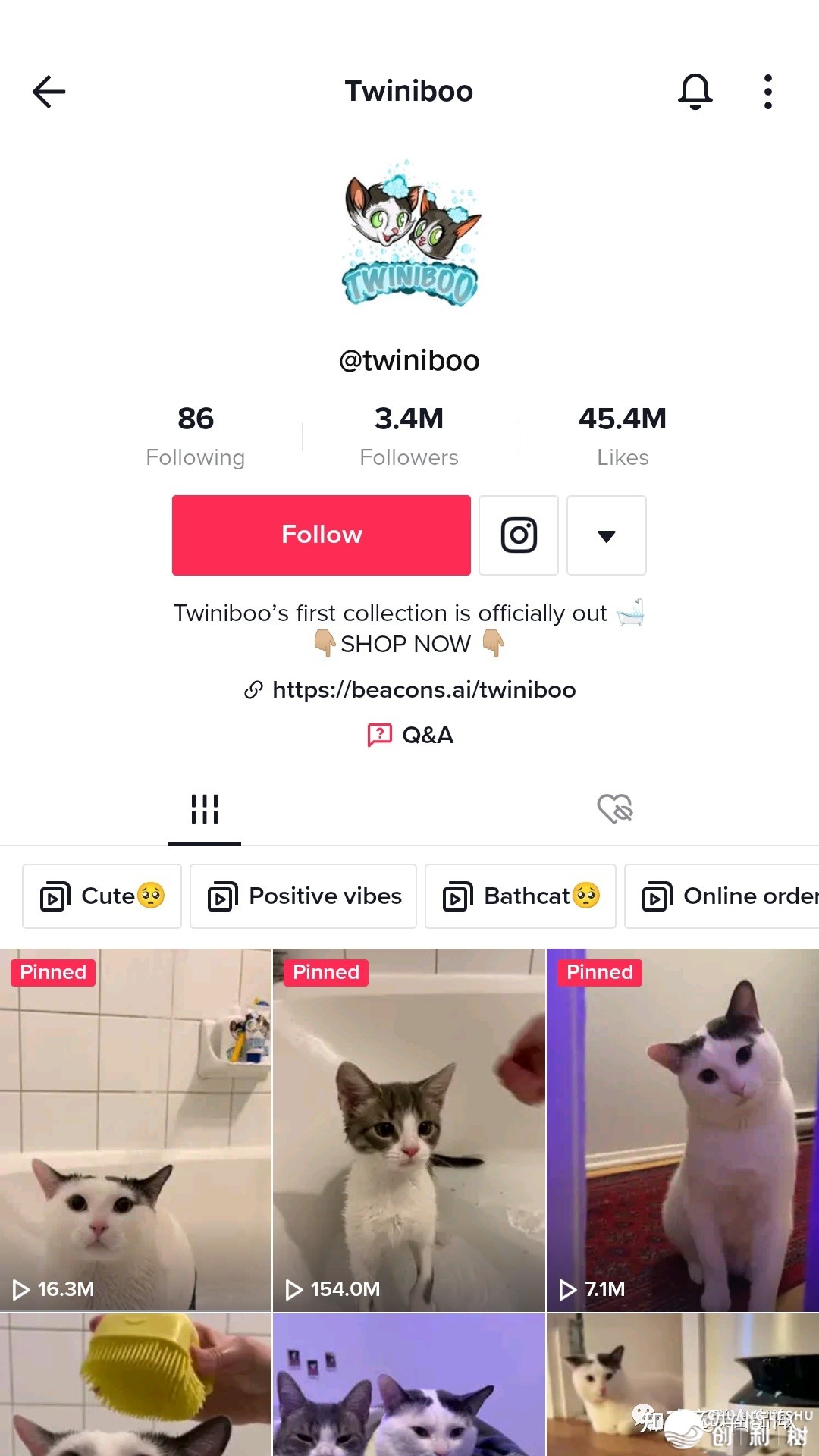This screenshot has width=819, height=1456.
Task: Open the Q&A section
Action: tap(410, 735)
